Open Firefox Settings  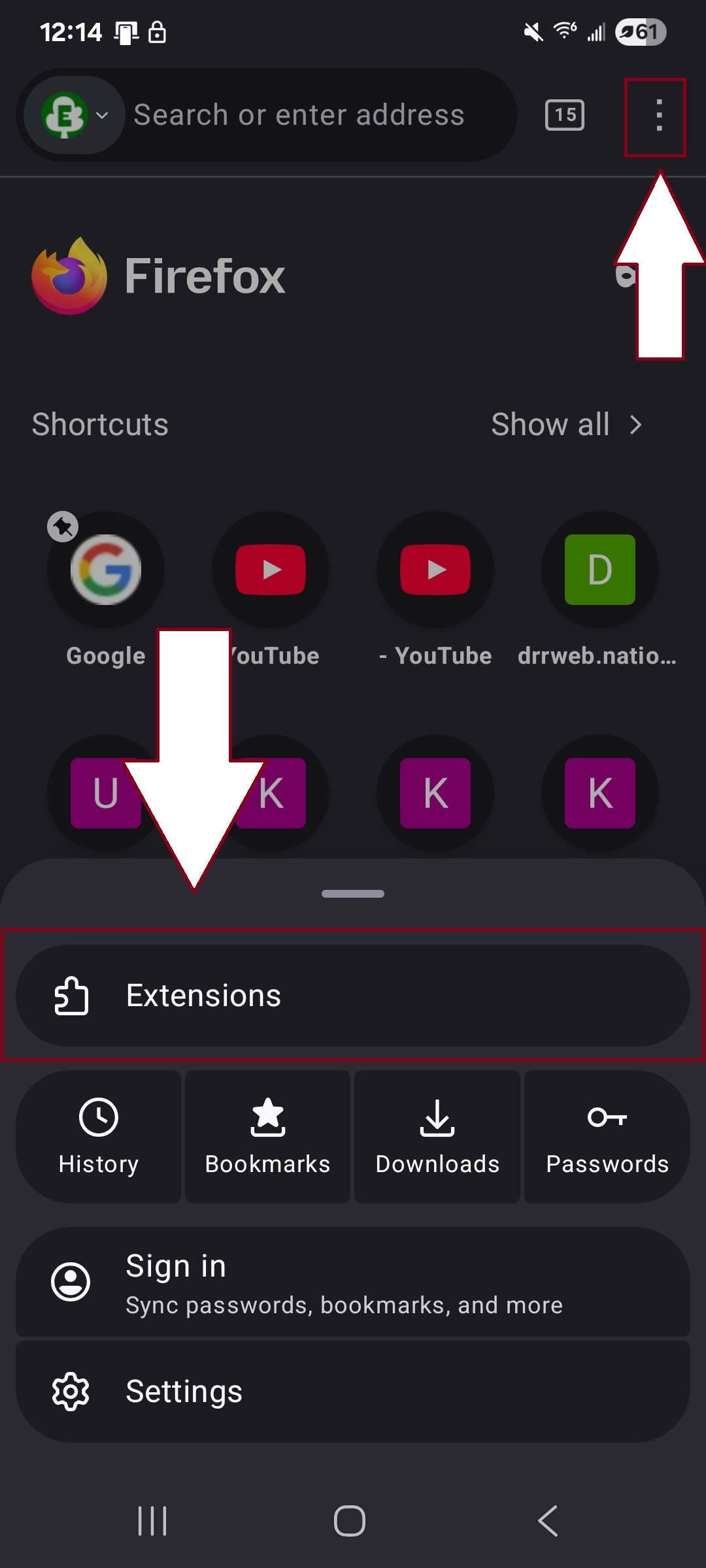pyautogui.click(x=353, y=1392)
